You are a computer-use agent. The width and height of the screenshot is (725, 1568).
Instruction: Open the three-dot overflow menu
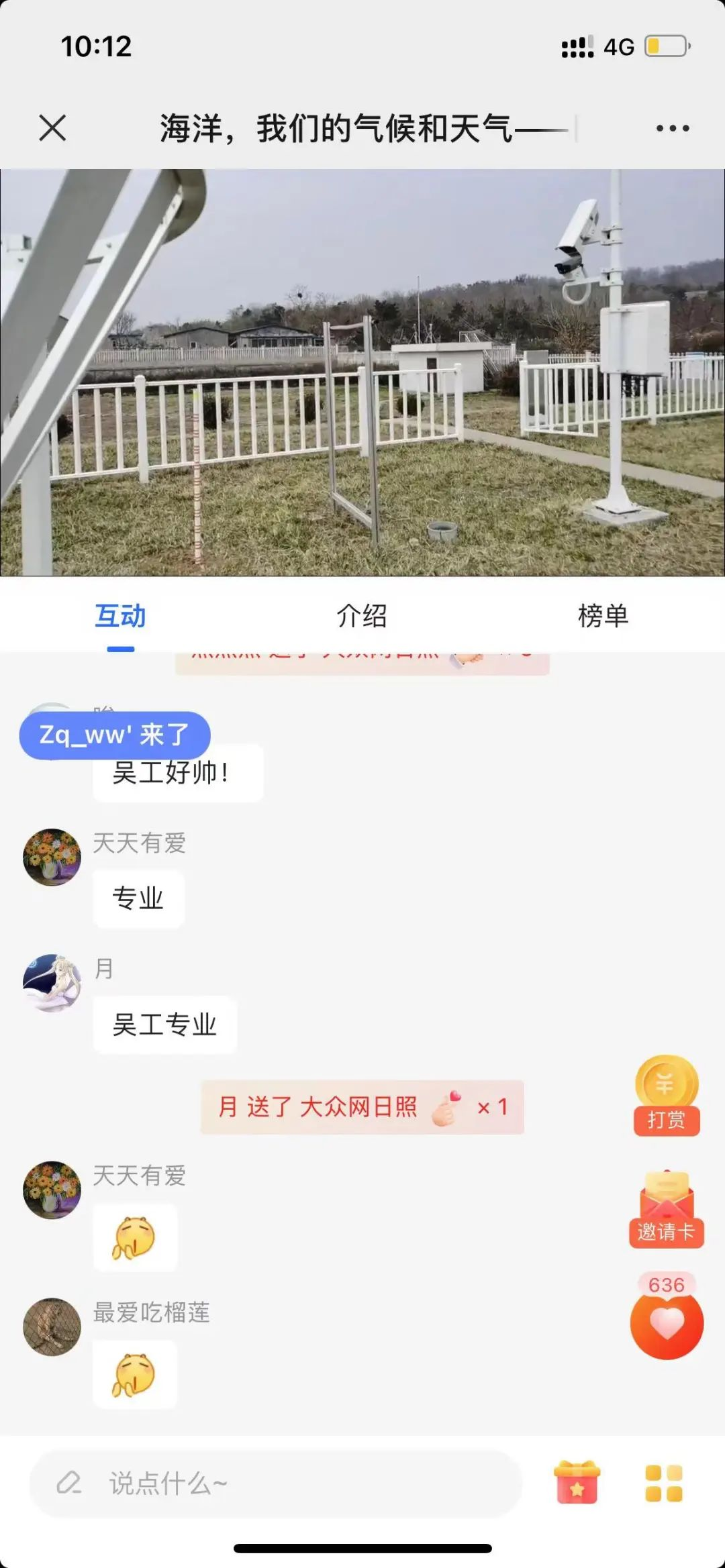click(673, 128)
